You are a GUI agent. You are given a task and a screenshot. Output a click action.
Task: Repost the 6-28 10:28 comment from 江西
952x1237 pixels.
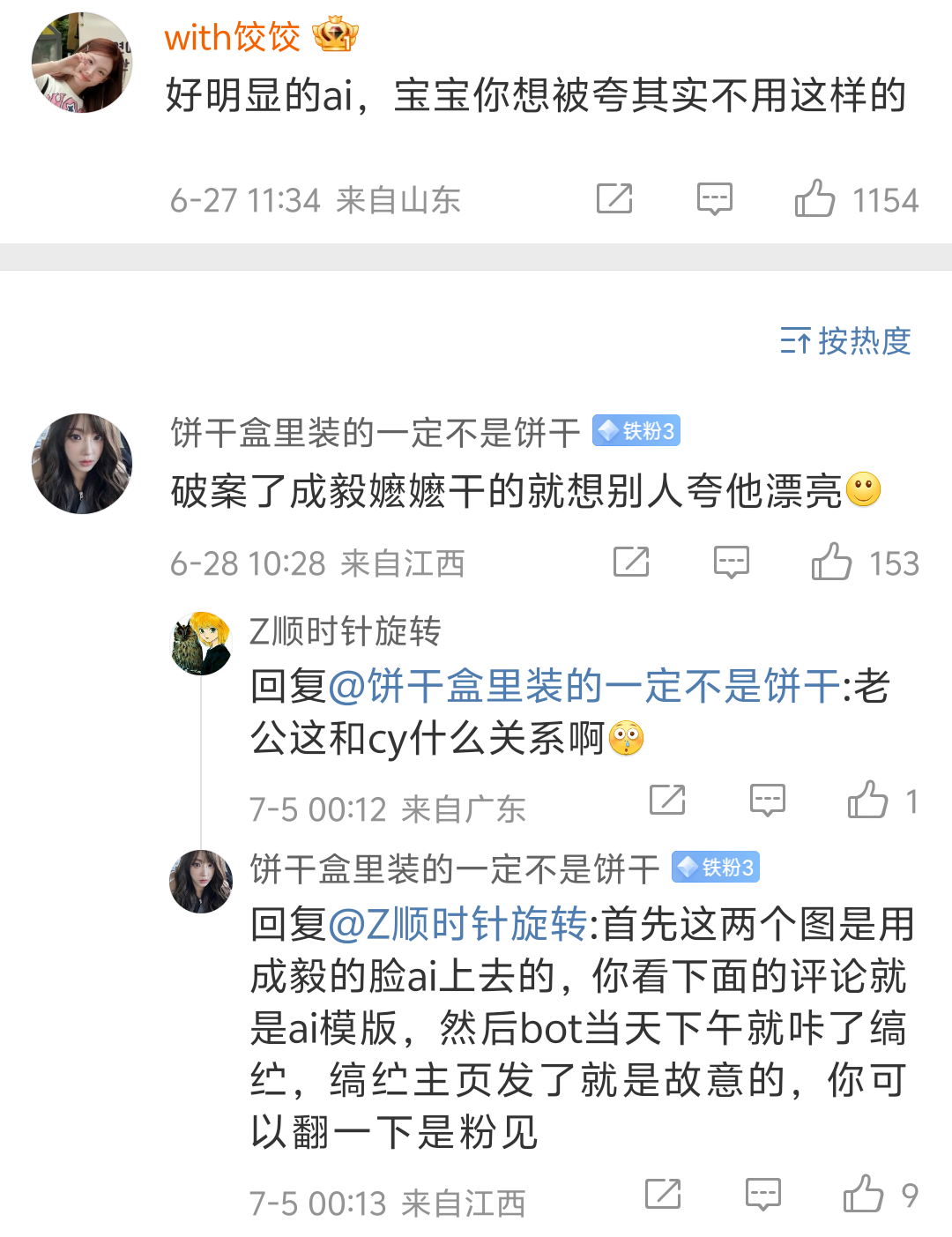click(631, 563)
